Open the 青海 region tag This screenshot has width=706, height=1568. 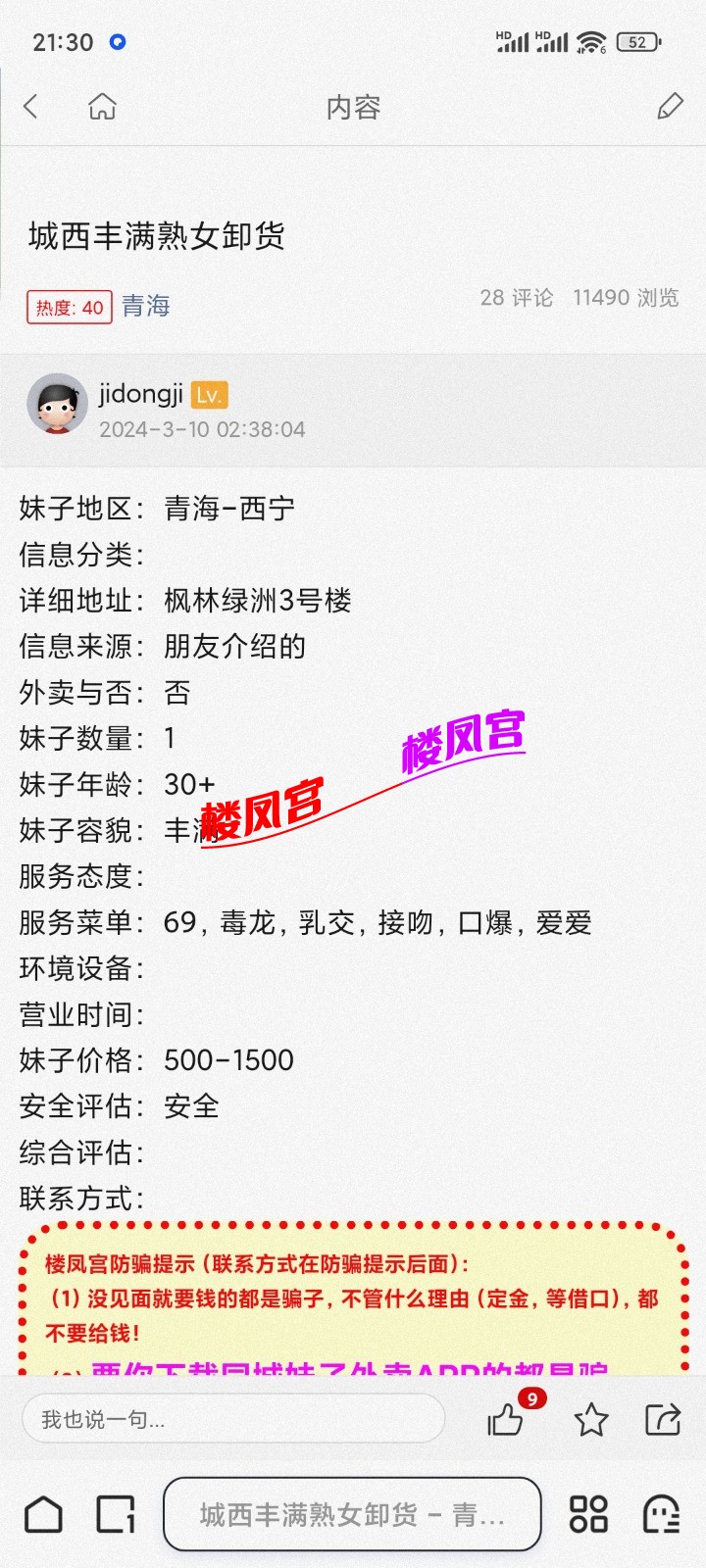146,307
